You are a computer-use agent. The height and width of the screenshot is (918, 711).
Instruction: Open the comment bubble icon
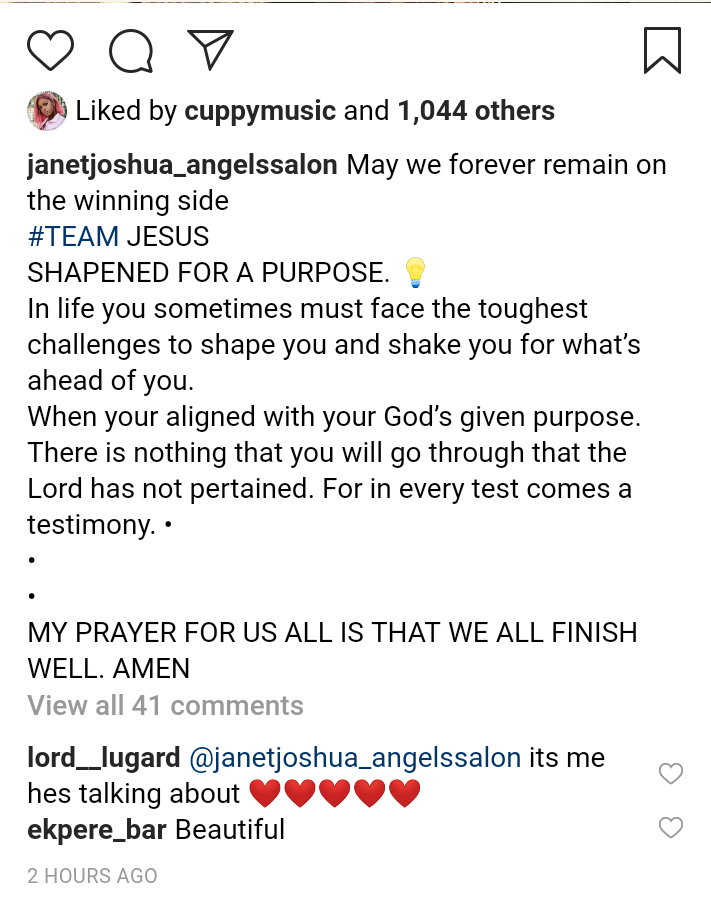[130, 50]
